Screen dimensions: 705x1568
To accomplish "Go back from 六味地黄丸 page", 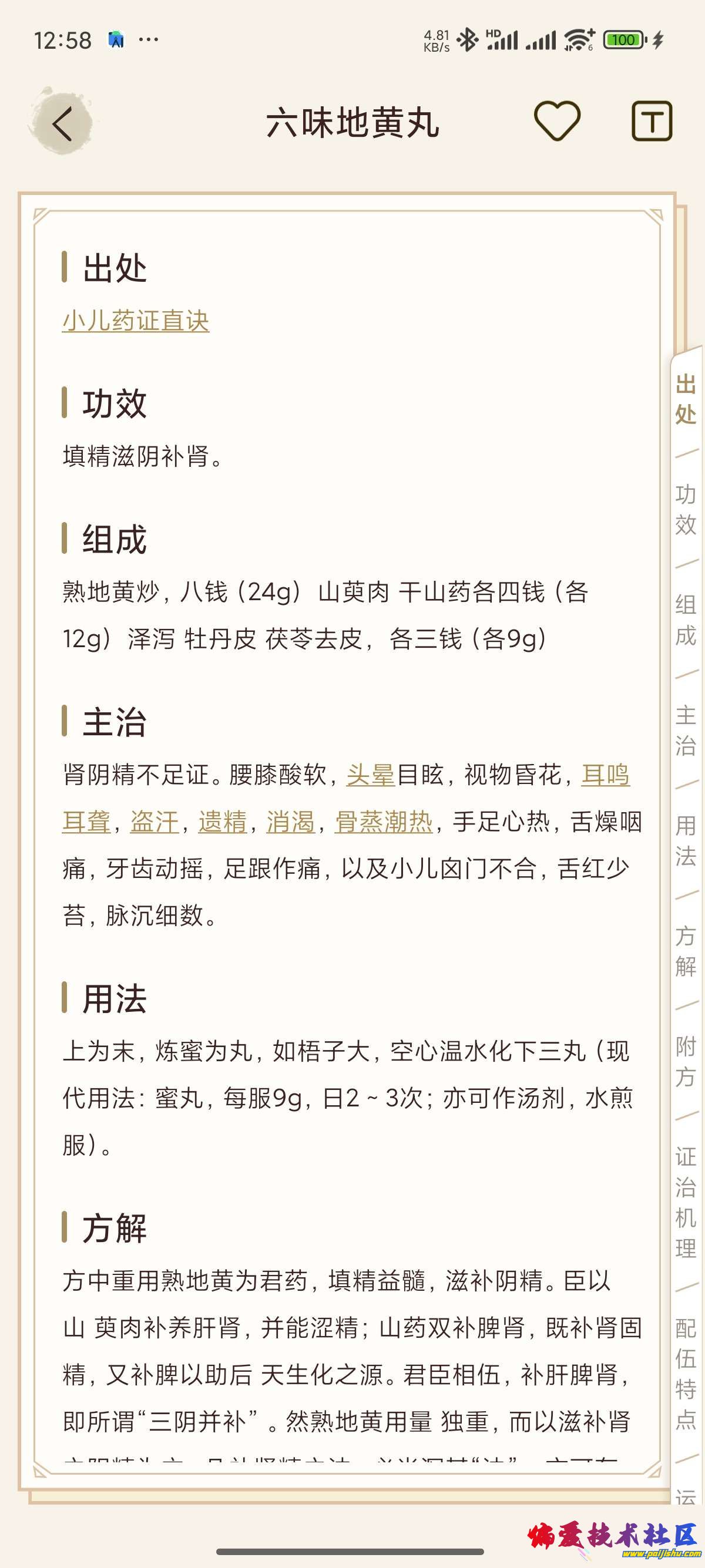I will (63, 123).
